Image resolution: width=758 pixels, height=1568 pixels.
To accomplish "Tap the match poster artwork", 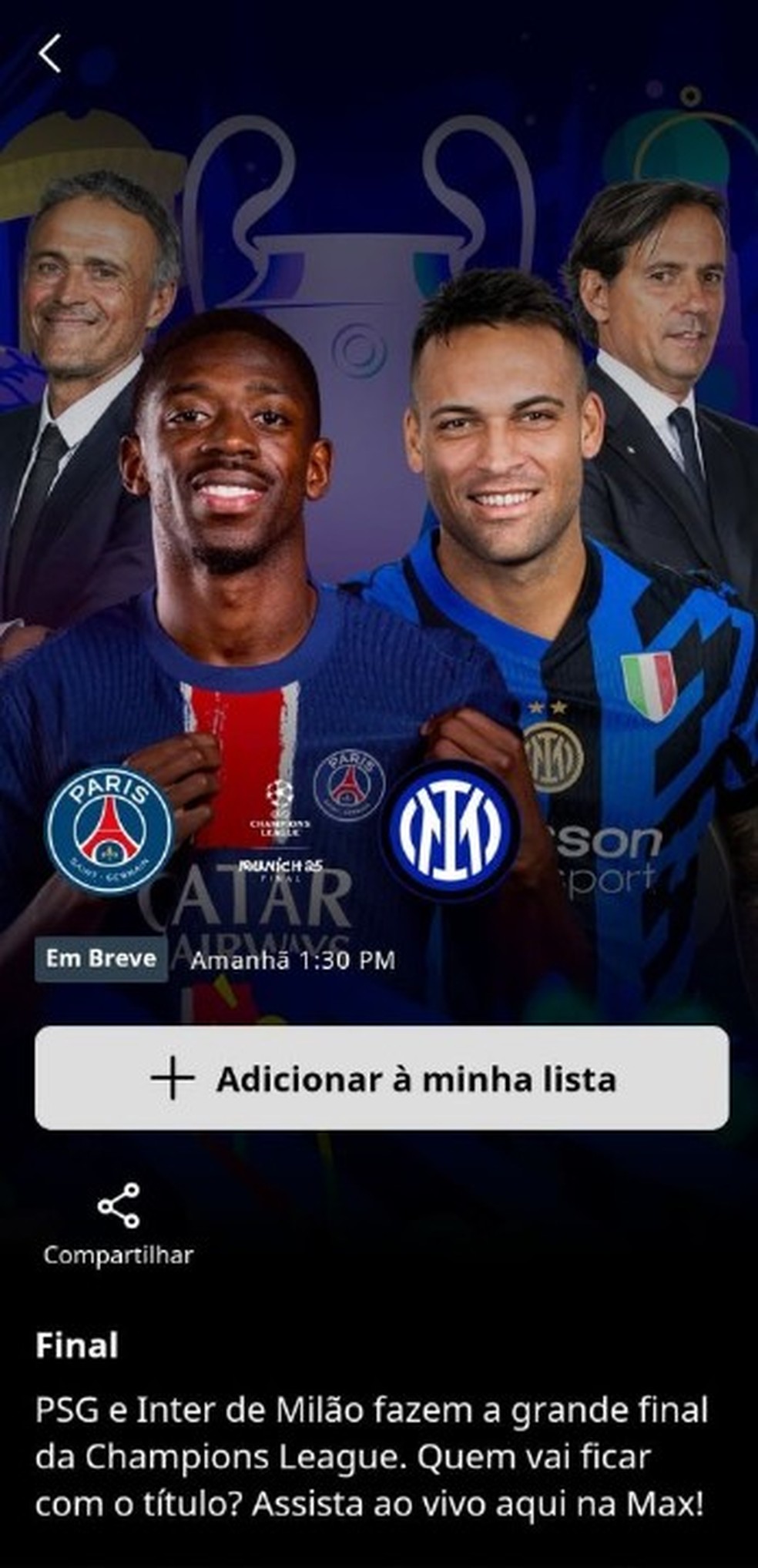I will (x=379, y=501).
